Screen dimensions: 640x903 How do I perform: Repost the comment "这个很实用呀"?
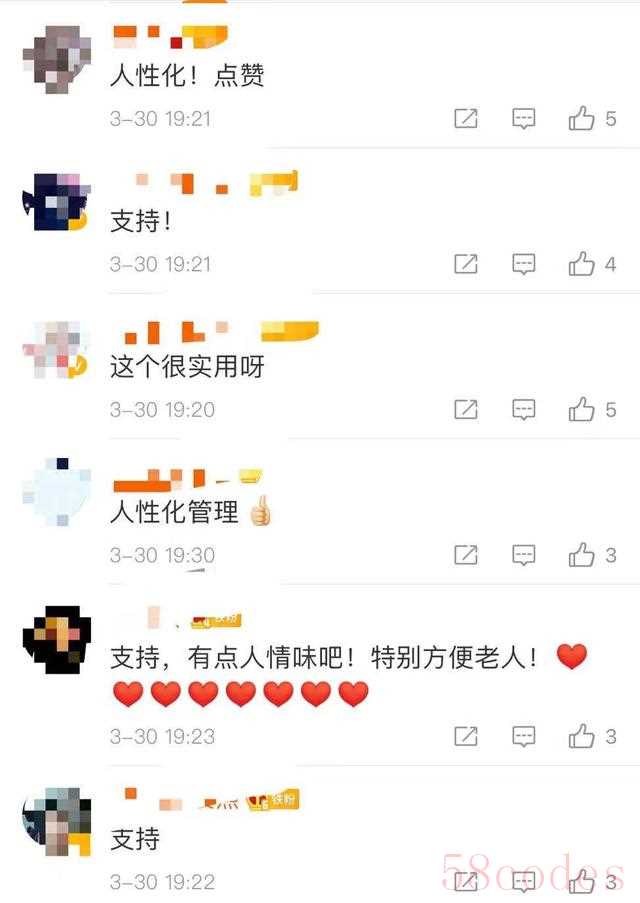click(466, 409)
